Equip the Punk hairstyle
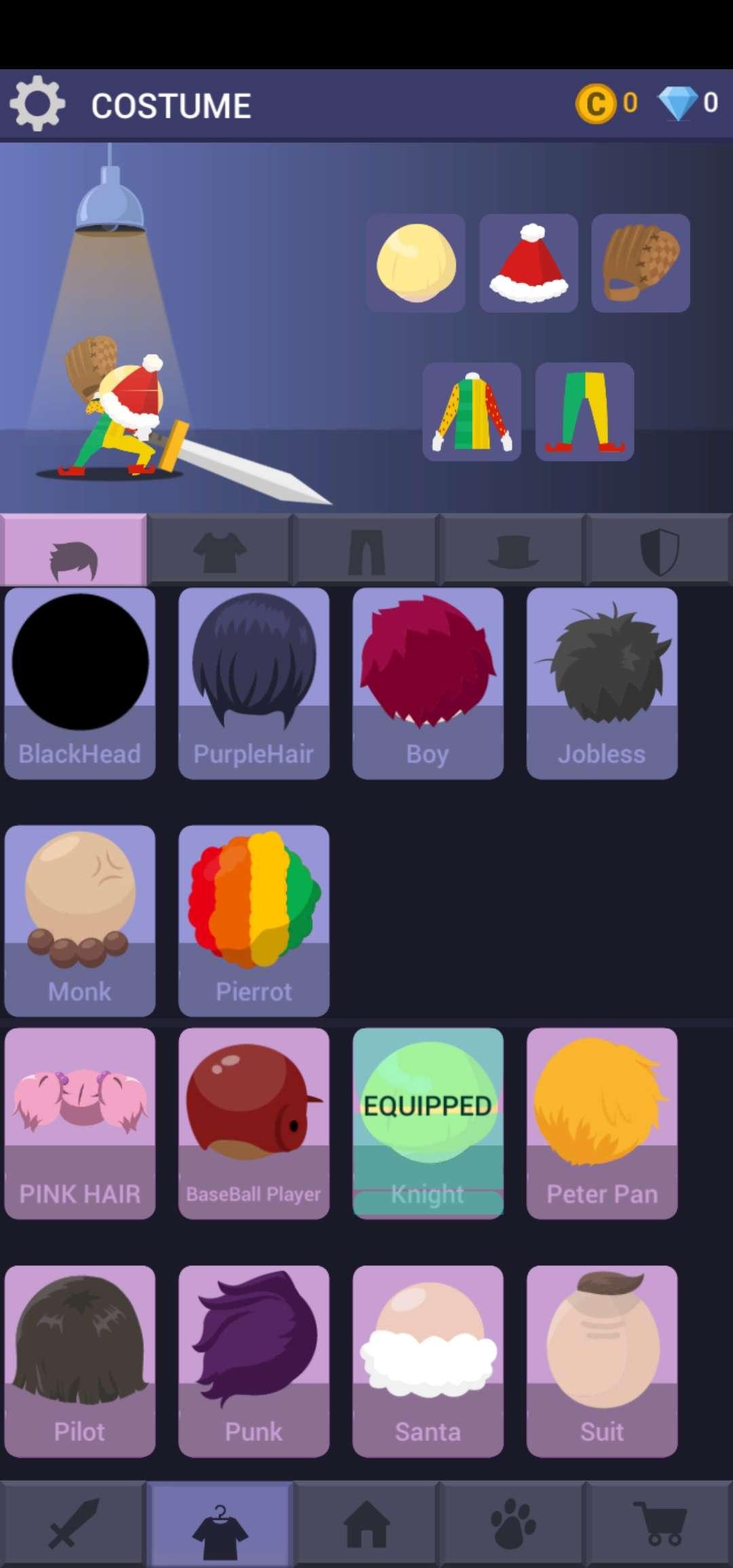The width and height of the screenshot is (733, 1568). (254, 1360)
